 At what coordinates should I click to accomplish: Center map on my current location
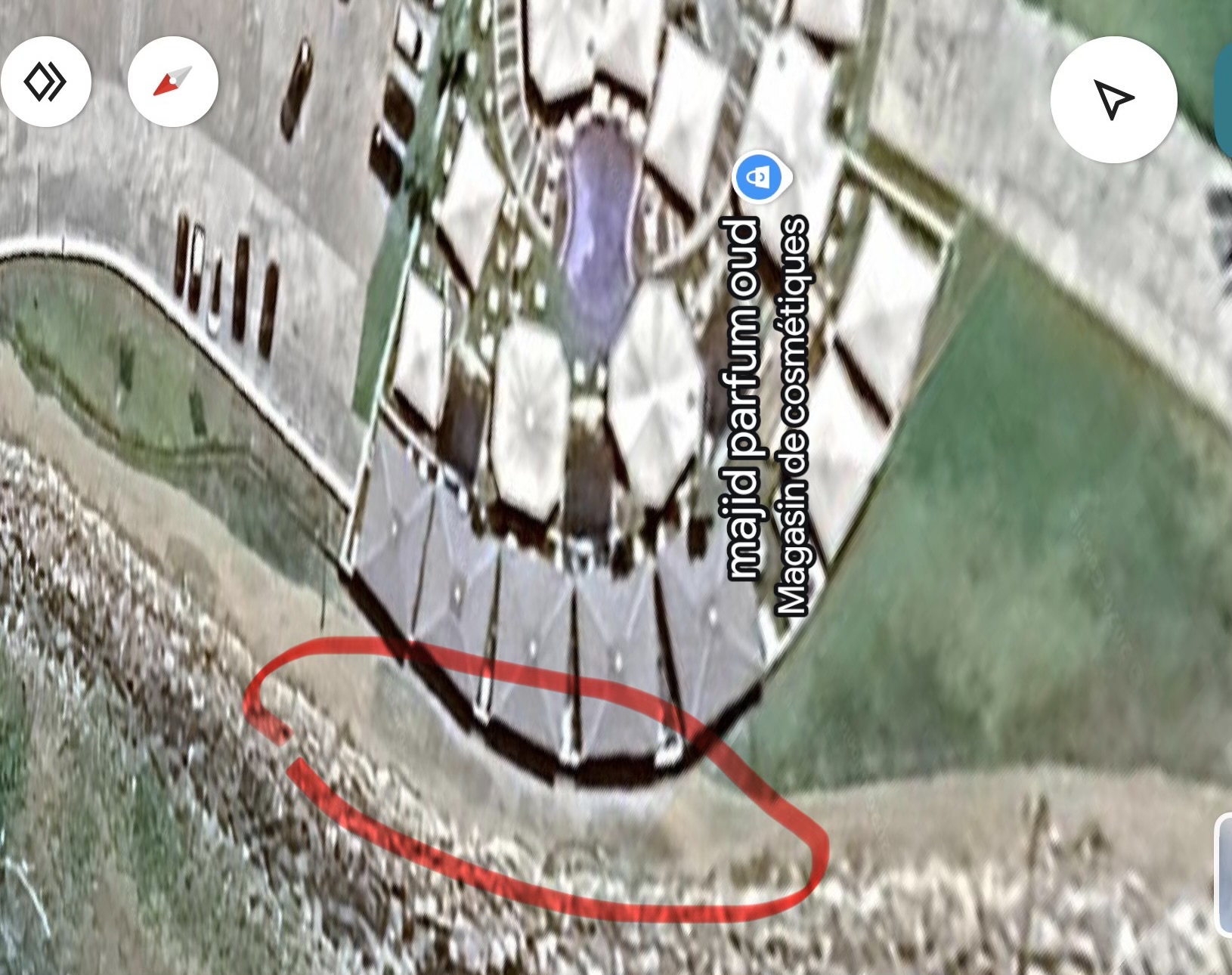click(1113, 99)
